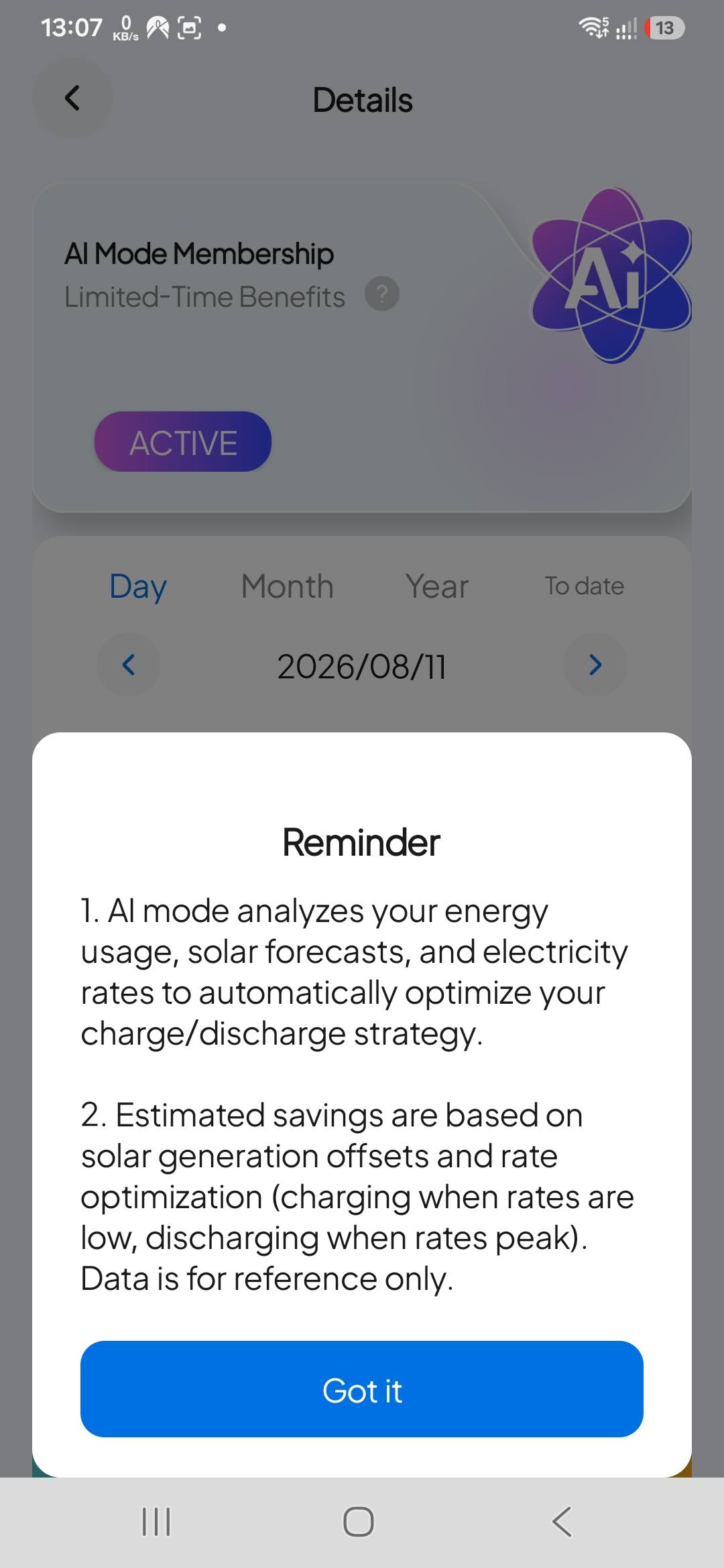Go back from the Details page
724x1568 pixels.
tap(72, 99)
